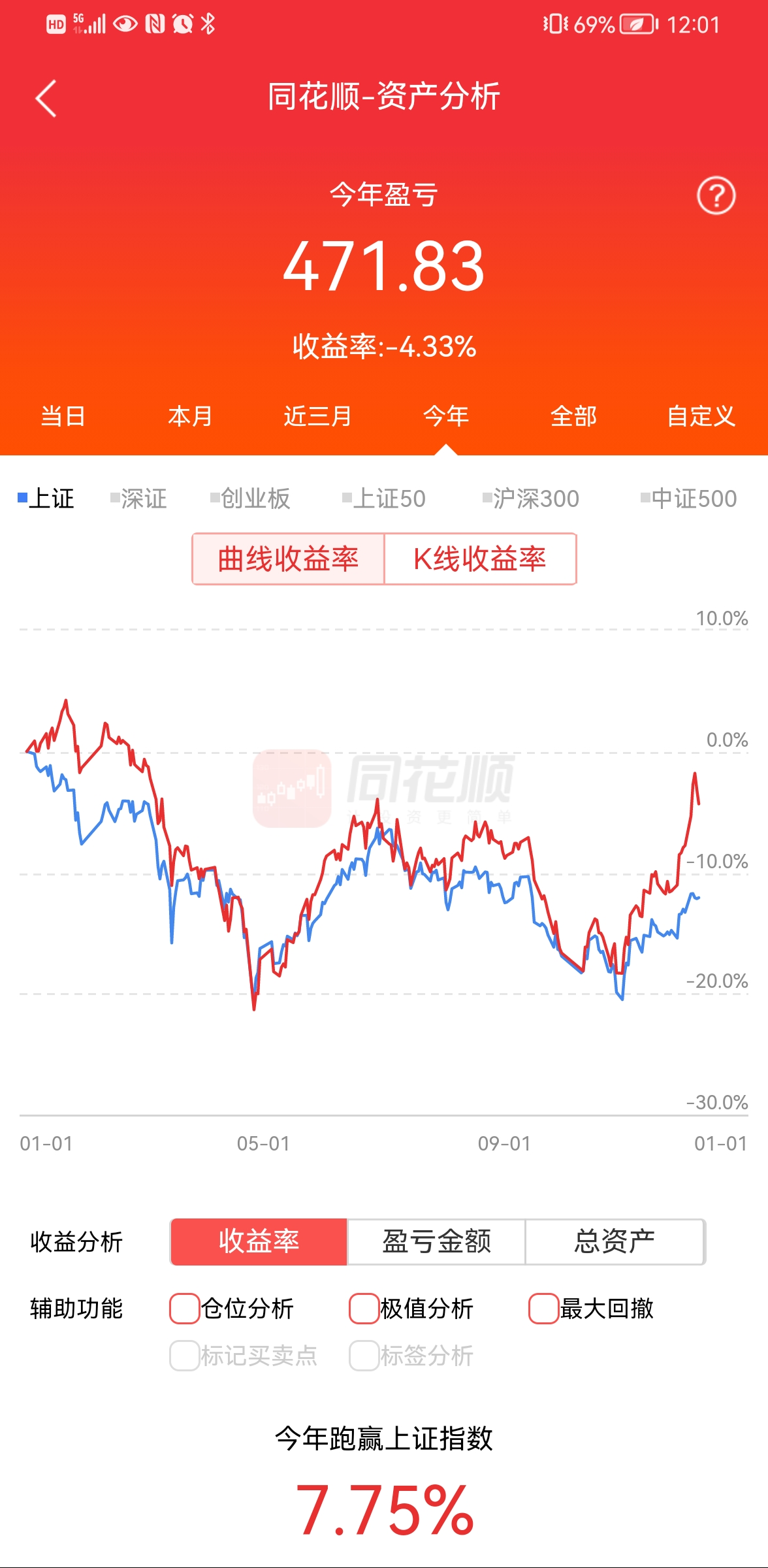This screenshot has height=1568, width=768.
Task: Select 中证500 benchmark index
Action: click(x=689, y=498)
